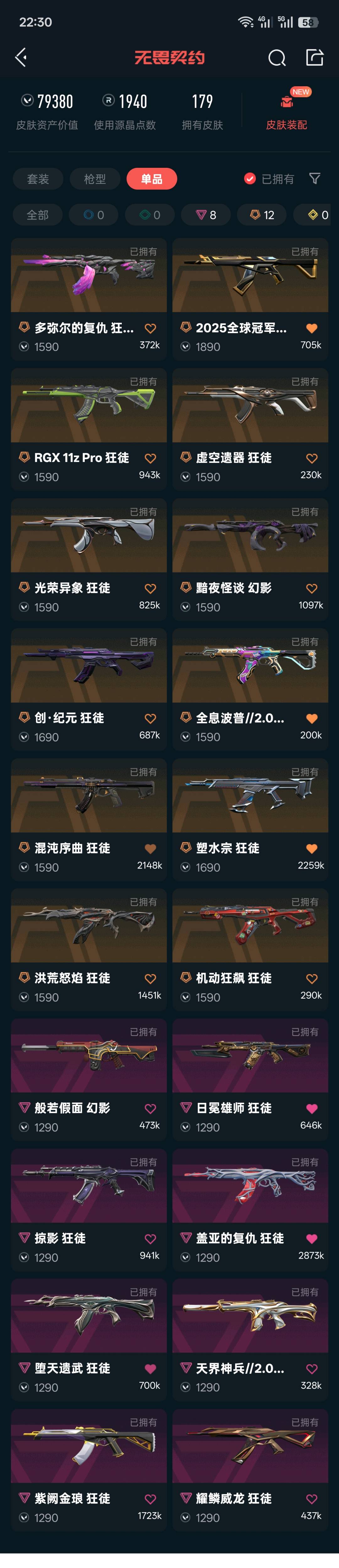Filter by the orange tier chip showing 12
This screenshot has width=339, height=1568.
(x=262, y=215)
